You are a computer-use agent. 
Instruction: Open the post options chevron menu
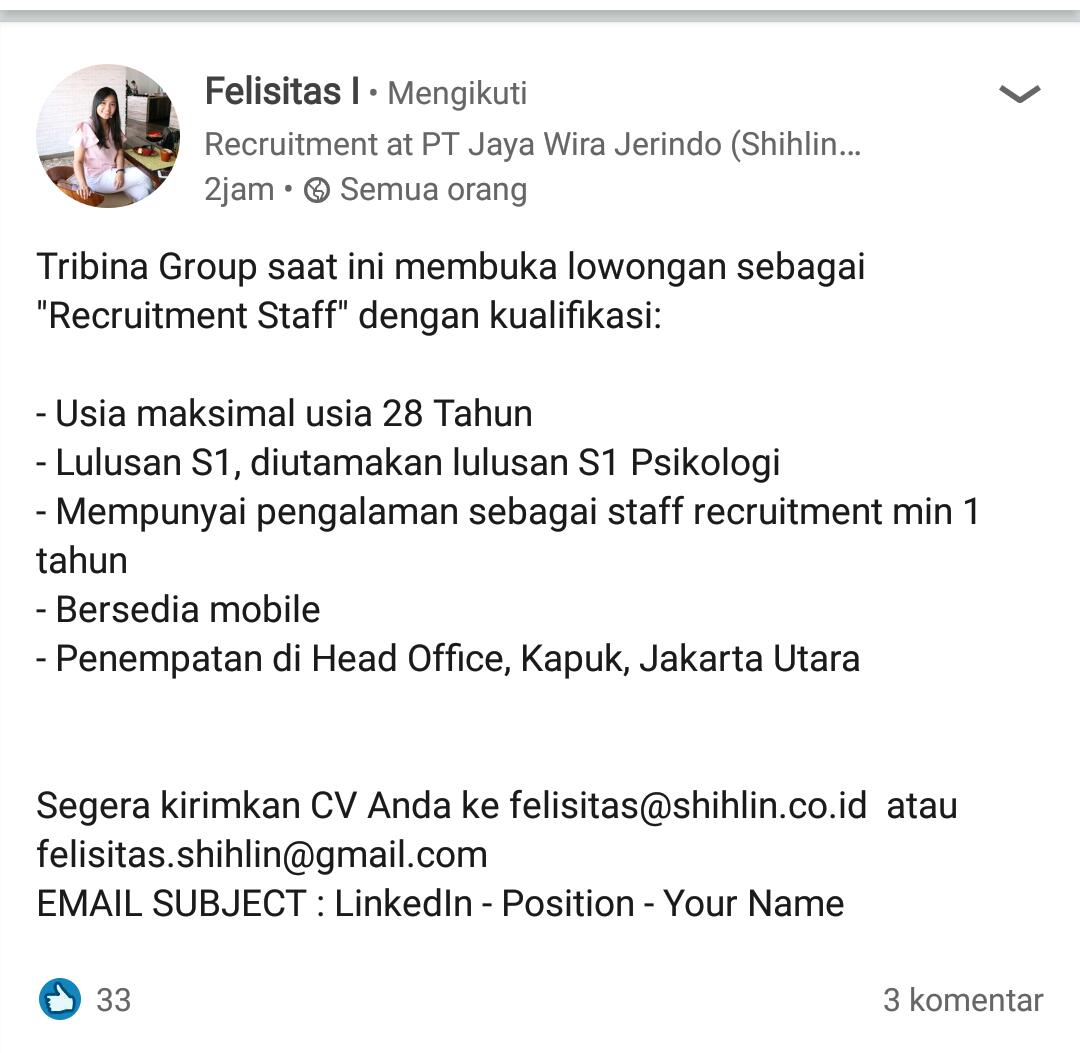click(x=1019, y=94)
